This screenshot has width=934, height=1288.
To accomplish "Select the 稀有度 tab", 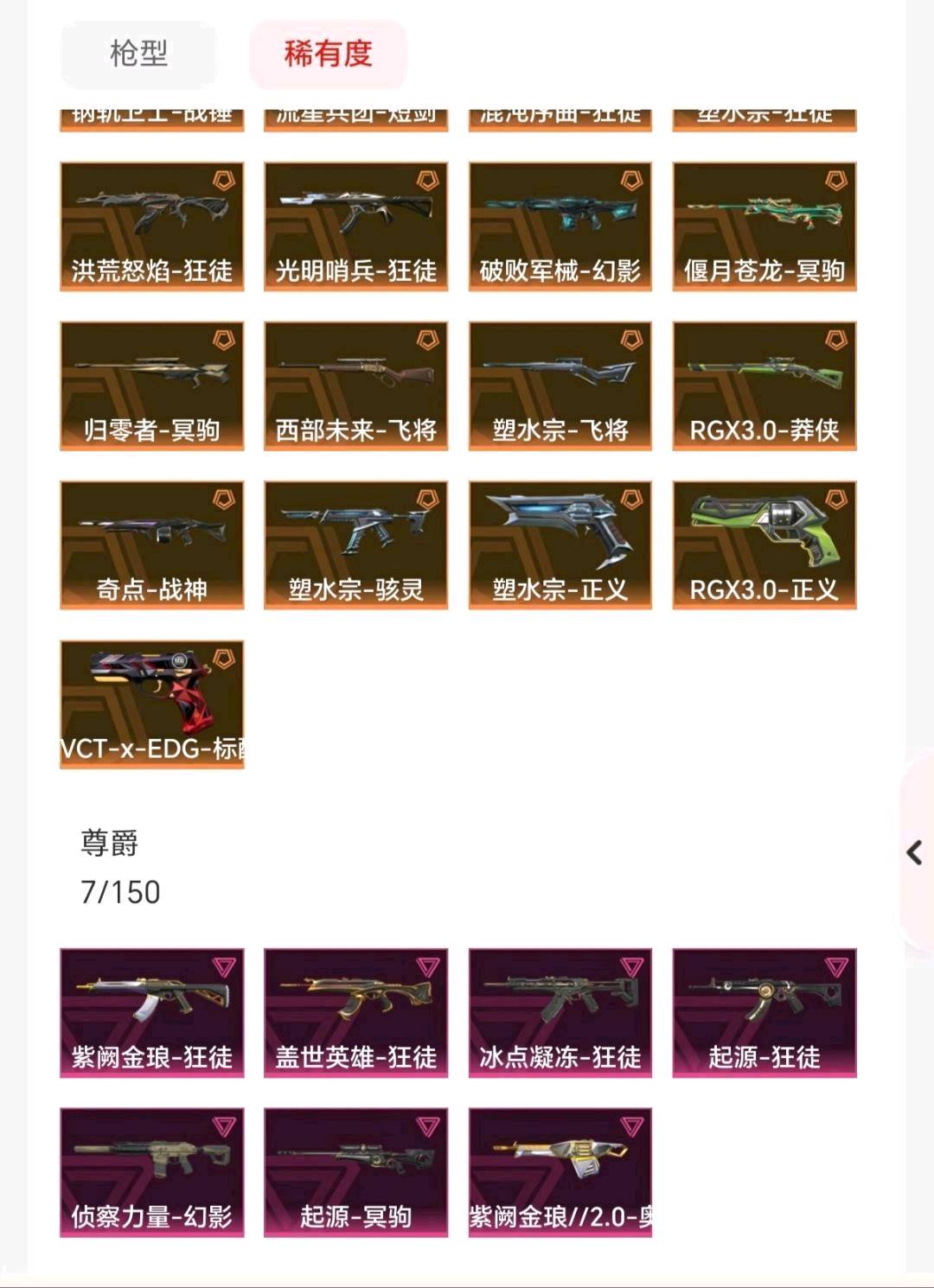I will 328,54.
